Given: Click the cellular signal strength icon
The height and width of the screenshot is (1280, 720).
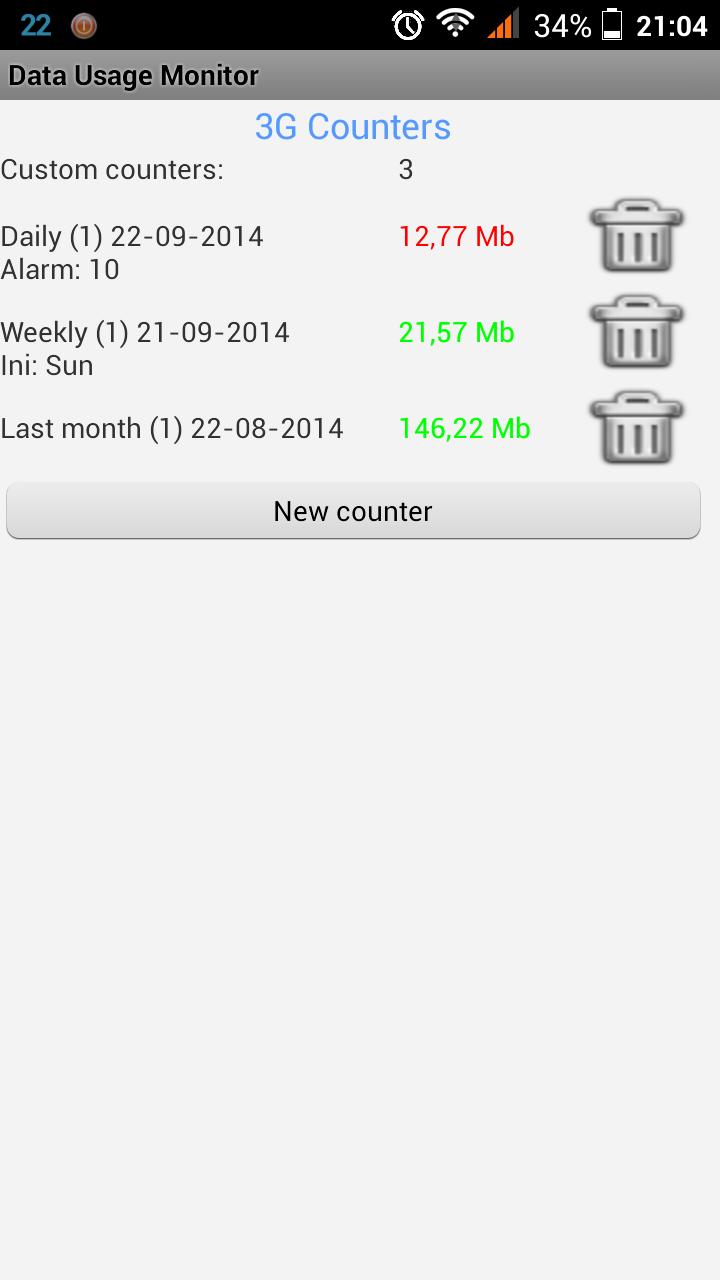Looking at the screenshot, I should pos(505,22).
